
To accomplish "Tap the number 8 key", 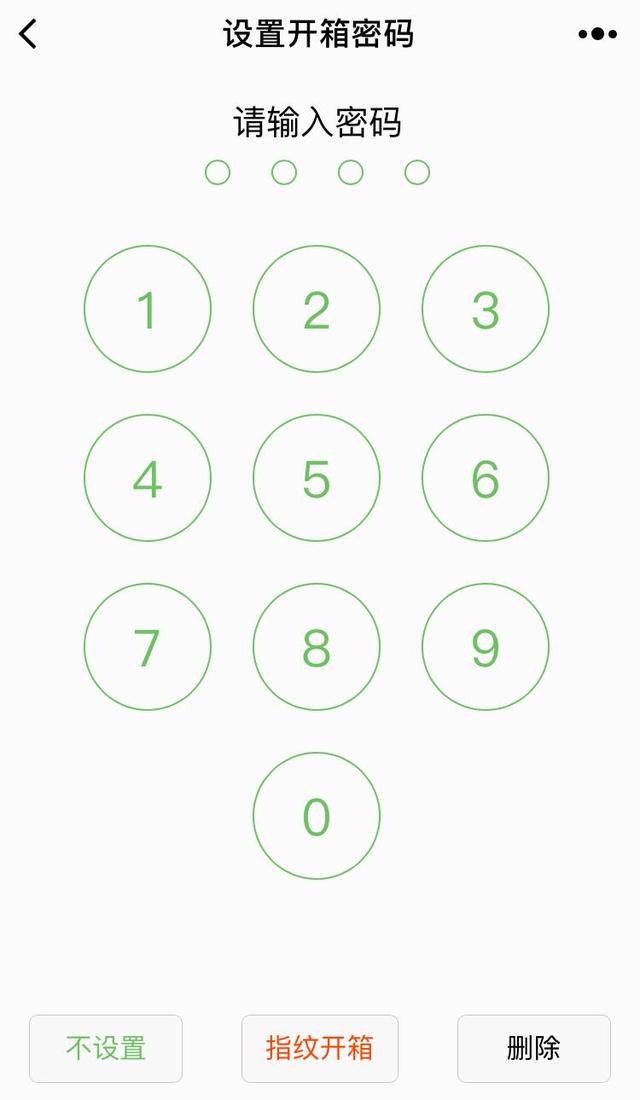I will 316,647.
